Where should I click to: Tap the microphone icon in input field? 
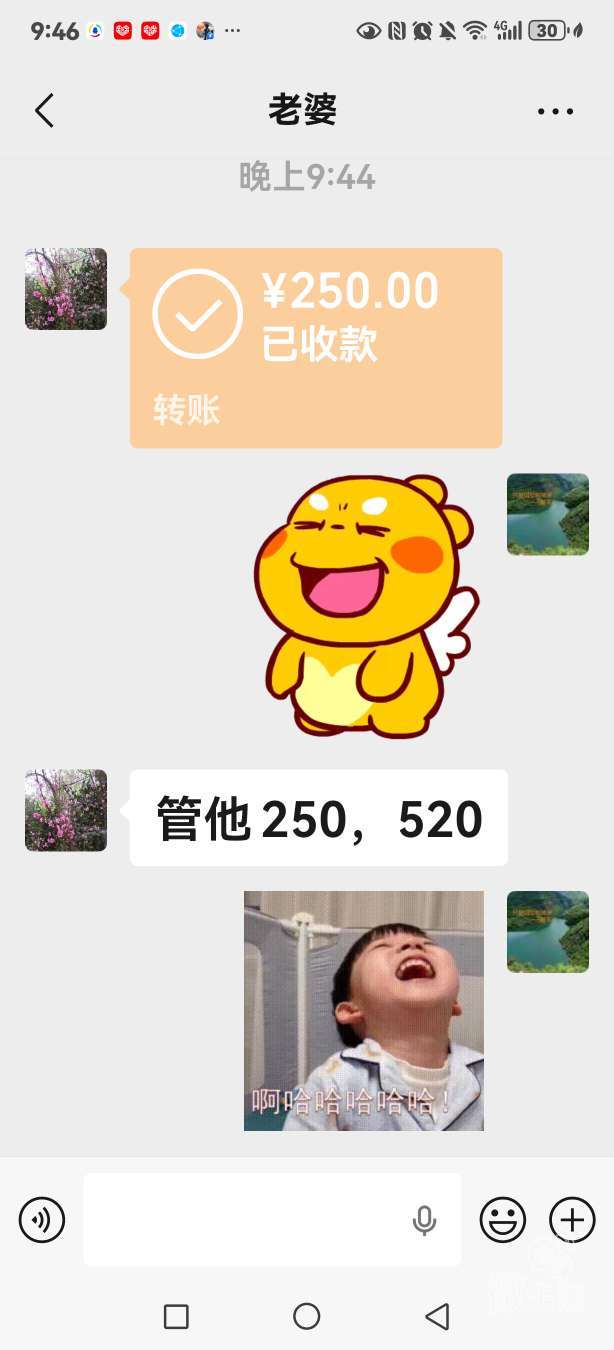pyautogui.click(x=425, y=1220)
